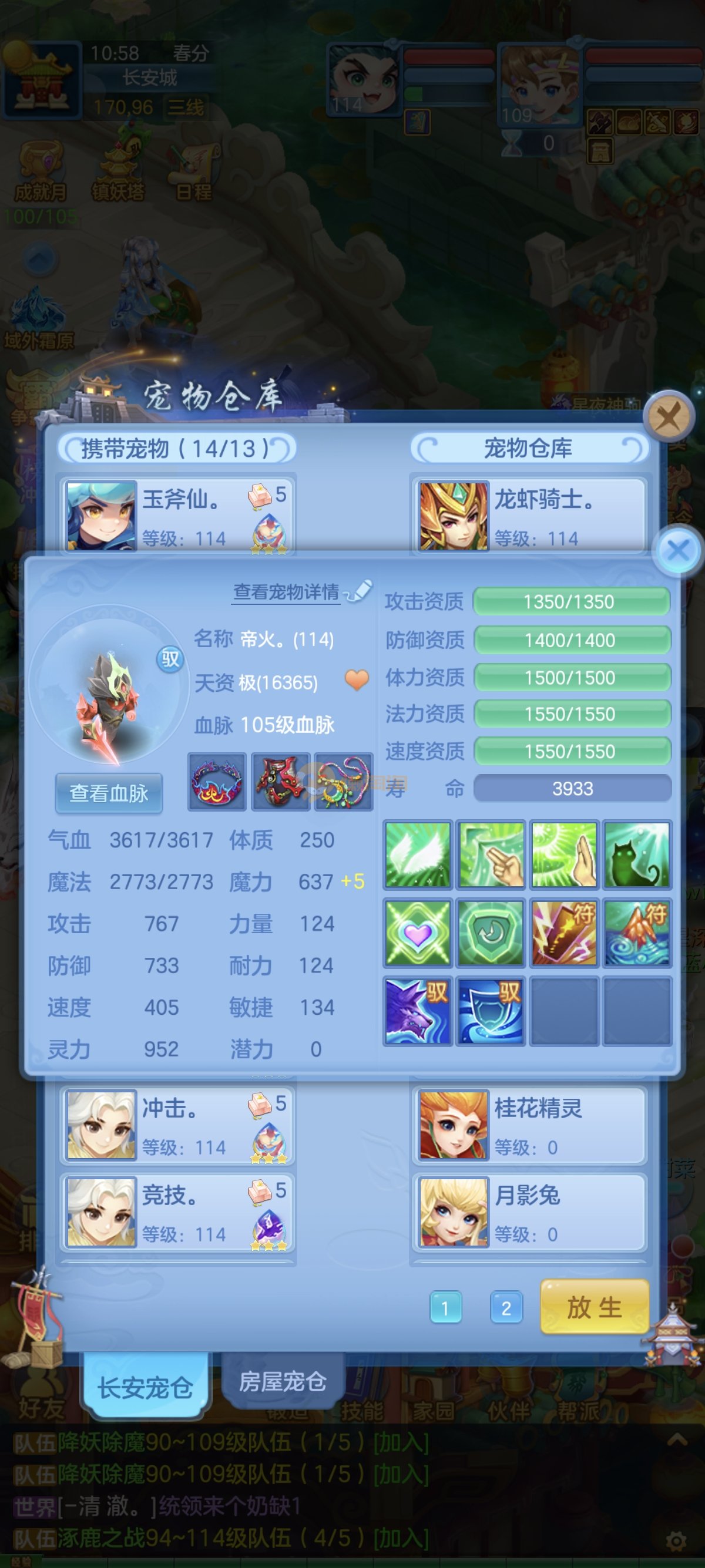Close the pet detail popup
This screenshot has height=1568, width=705.
coord(677,551)
